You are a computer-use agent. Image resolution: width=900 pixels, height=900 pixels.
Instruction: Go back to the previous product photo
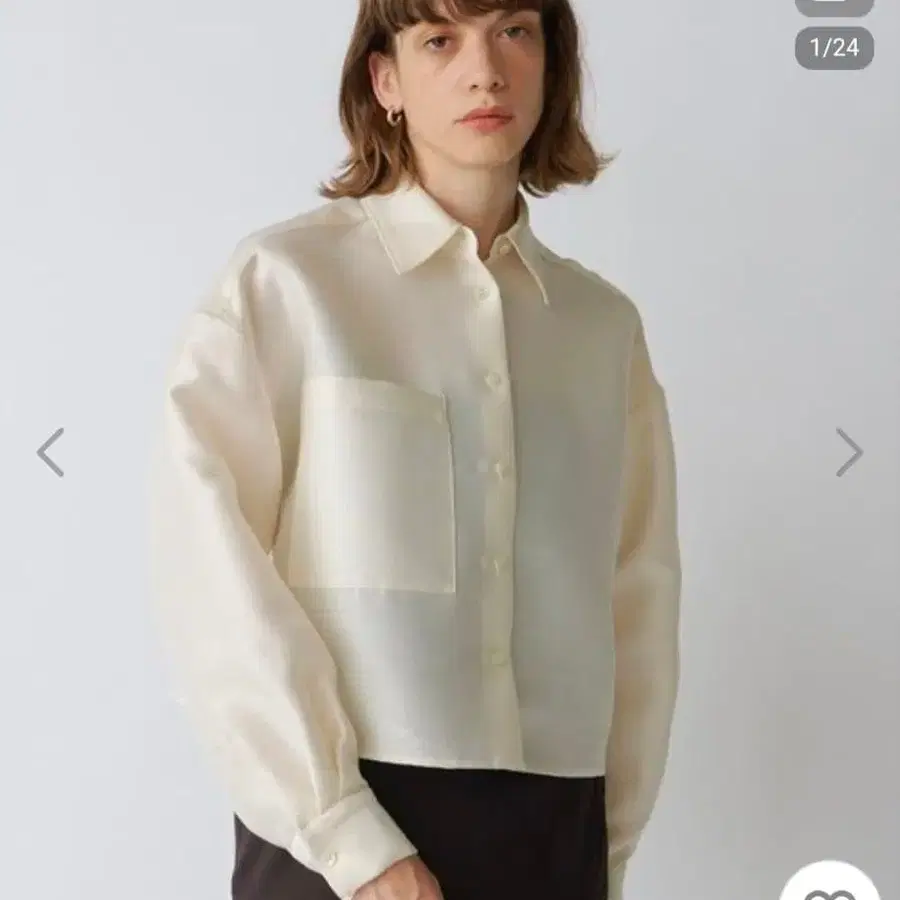[50, 452]
